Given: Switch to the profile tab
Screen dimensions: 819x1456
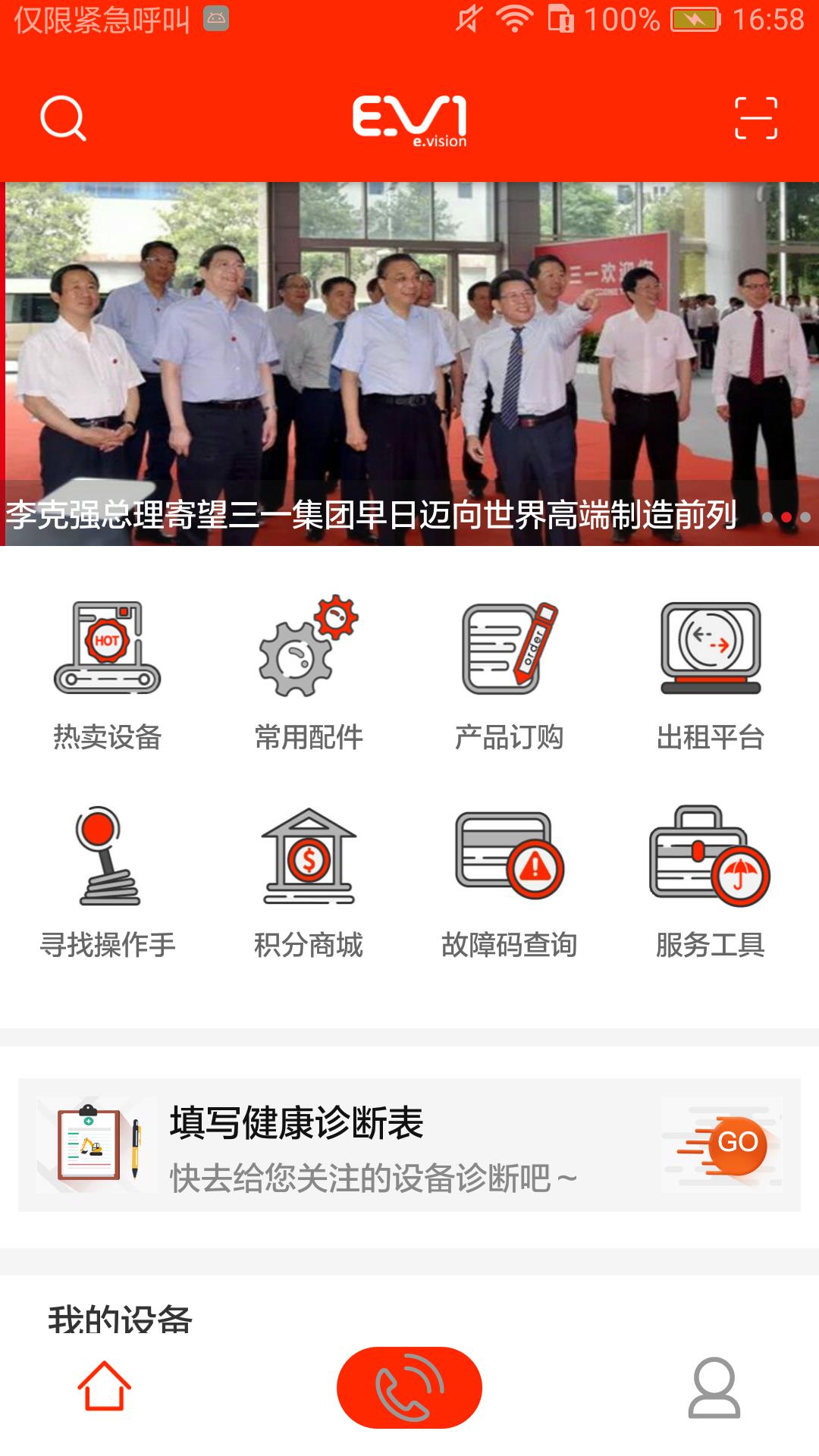Looking at the screenshot, I should (x=714, y=1387).
